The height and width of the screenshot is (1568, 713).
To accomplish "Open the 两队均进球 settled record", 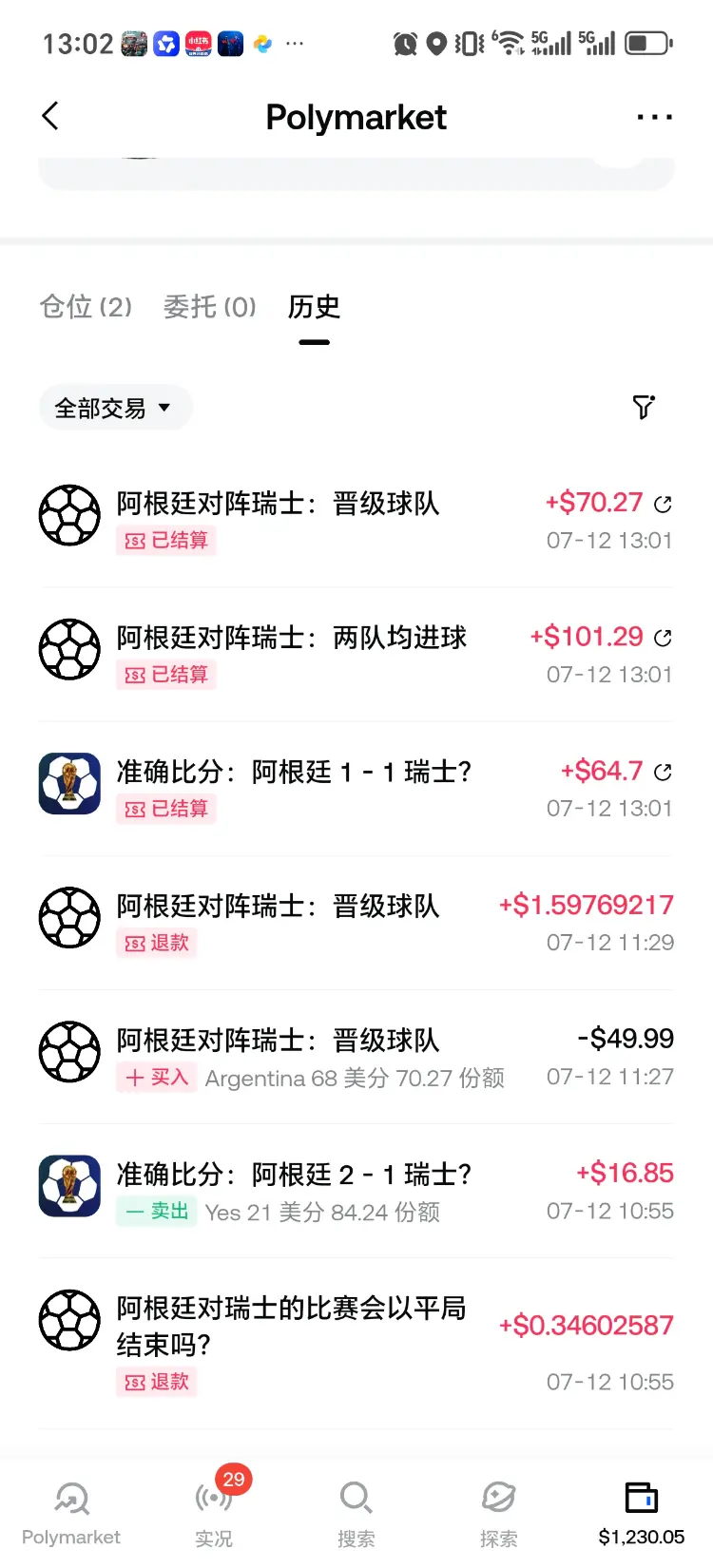I will click(356, 655).
